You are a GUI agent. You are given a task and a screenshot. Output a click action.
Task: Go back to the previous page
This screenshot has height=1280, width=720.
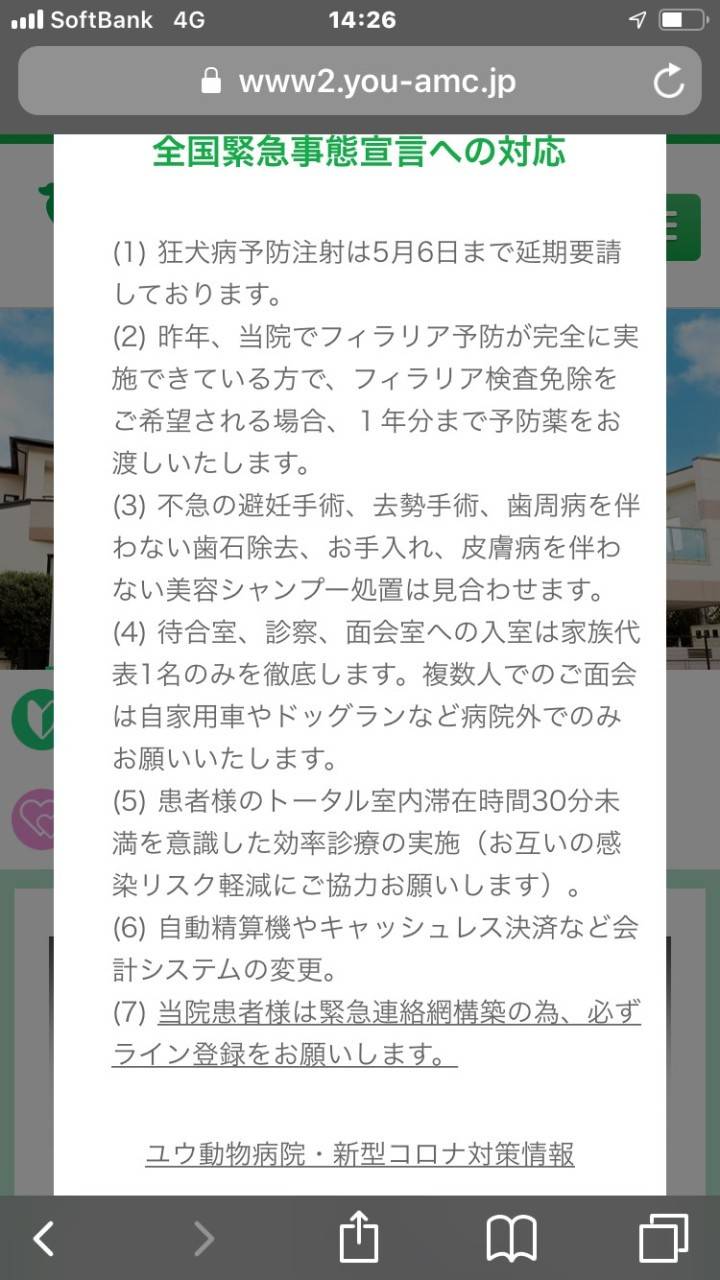point(43,1239)
